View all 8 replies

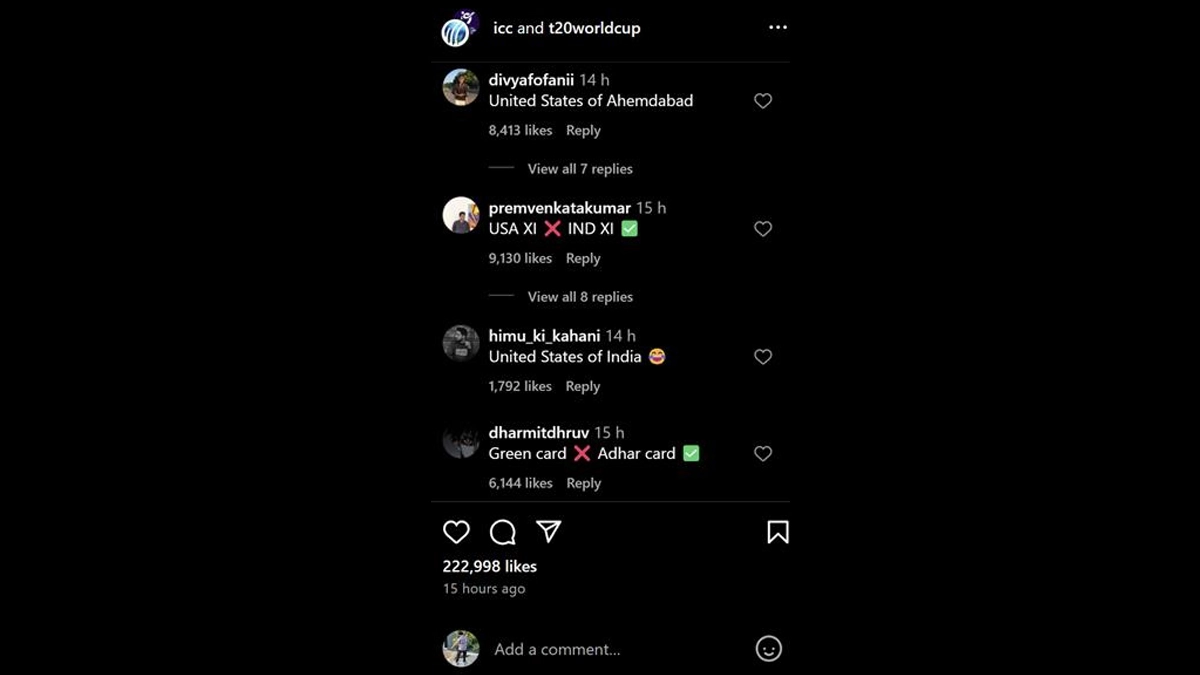[580, 297]
